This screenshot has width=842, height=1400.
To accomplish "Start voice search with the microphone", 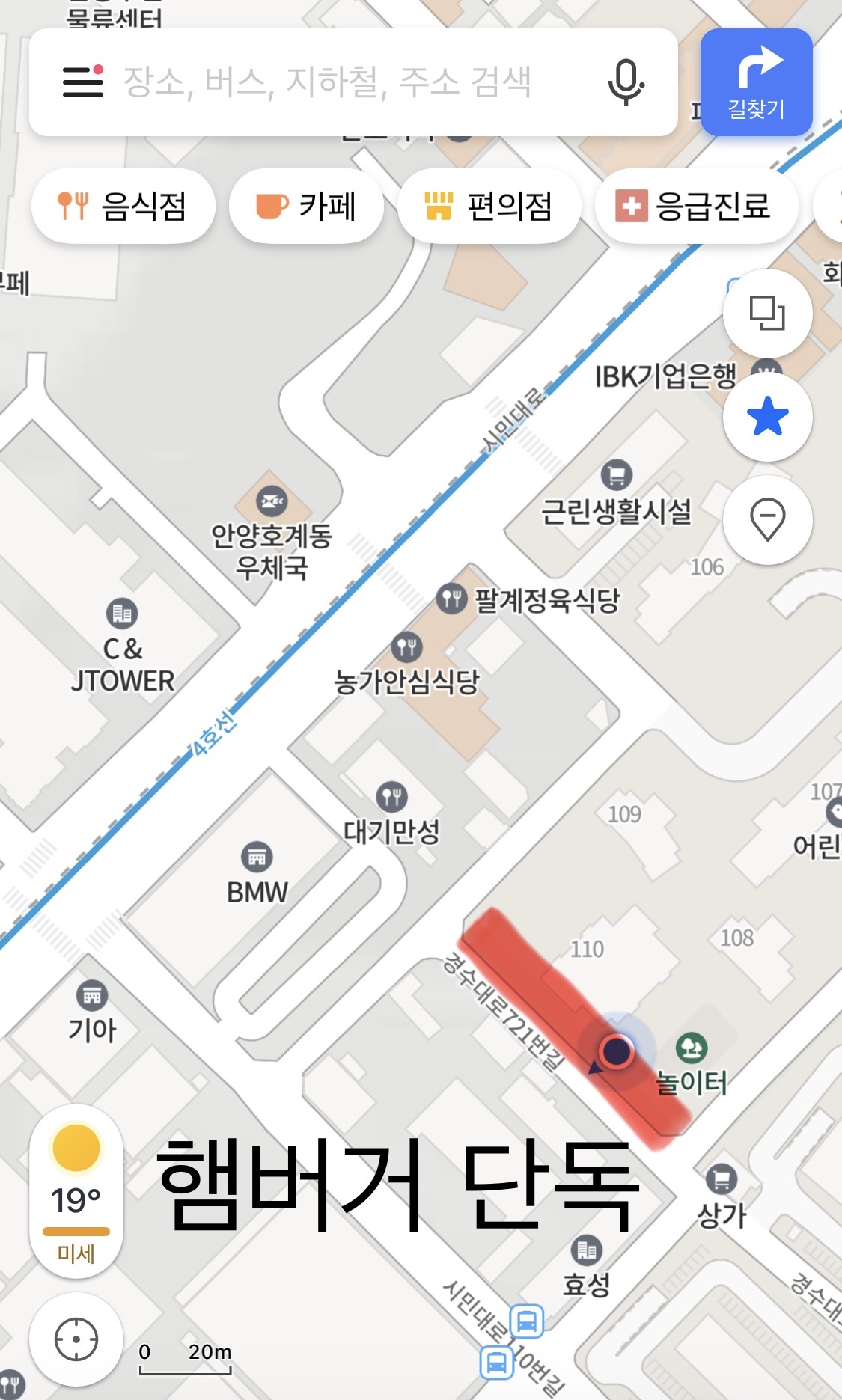I will (626, 82).
